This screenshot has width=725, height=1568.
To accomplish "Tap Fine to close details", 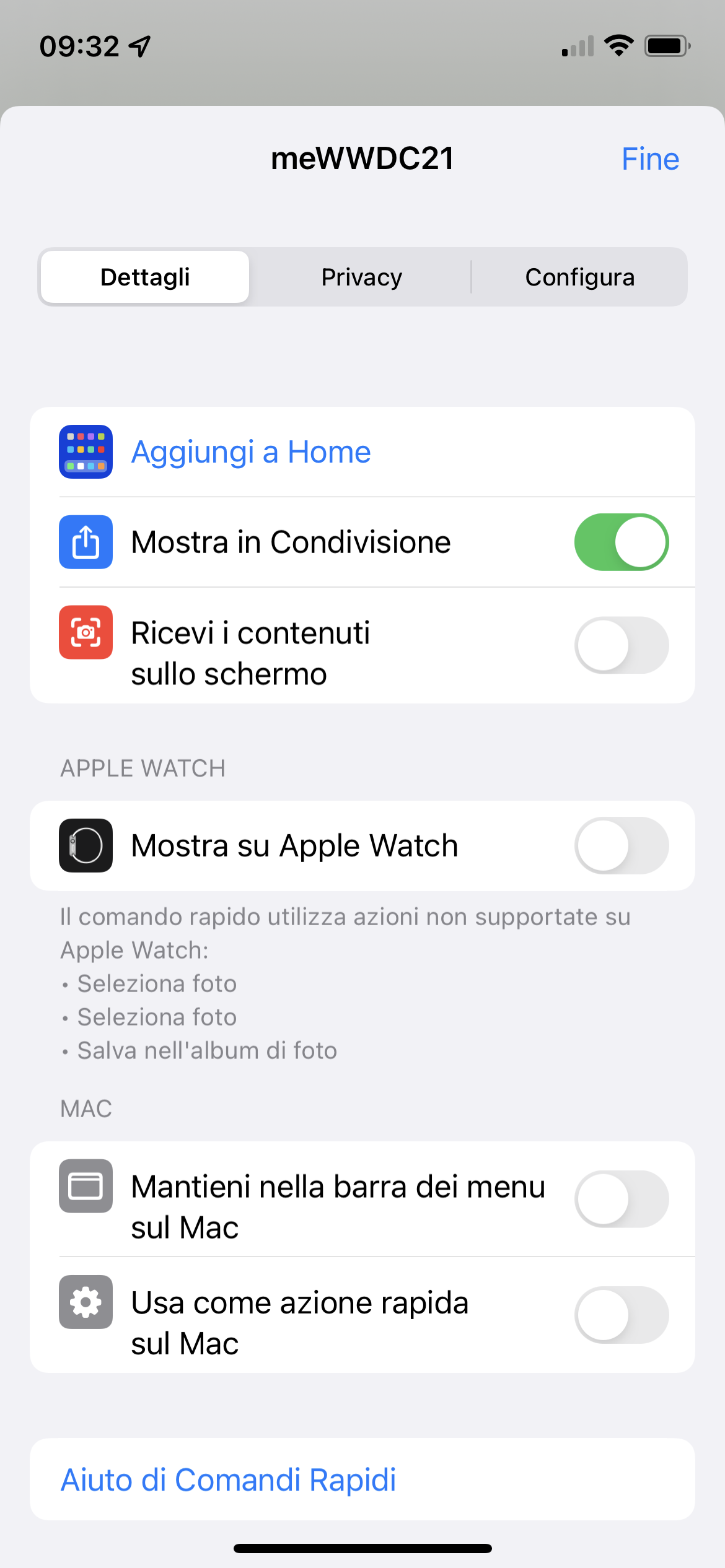I will [650, 159].
